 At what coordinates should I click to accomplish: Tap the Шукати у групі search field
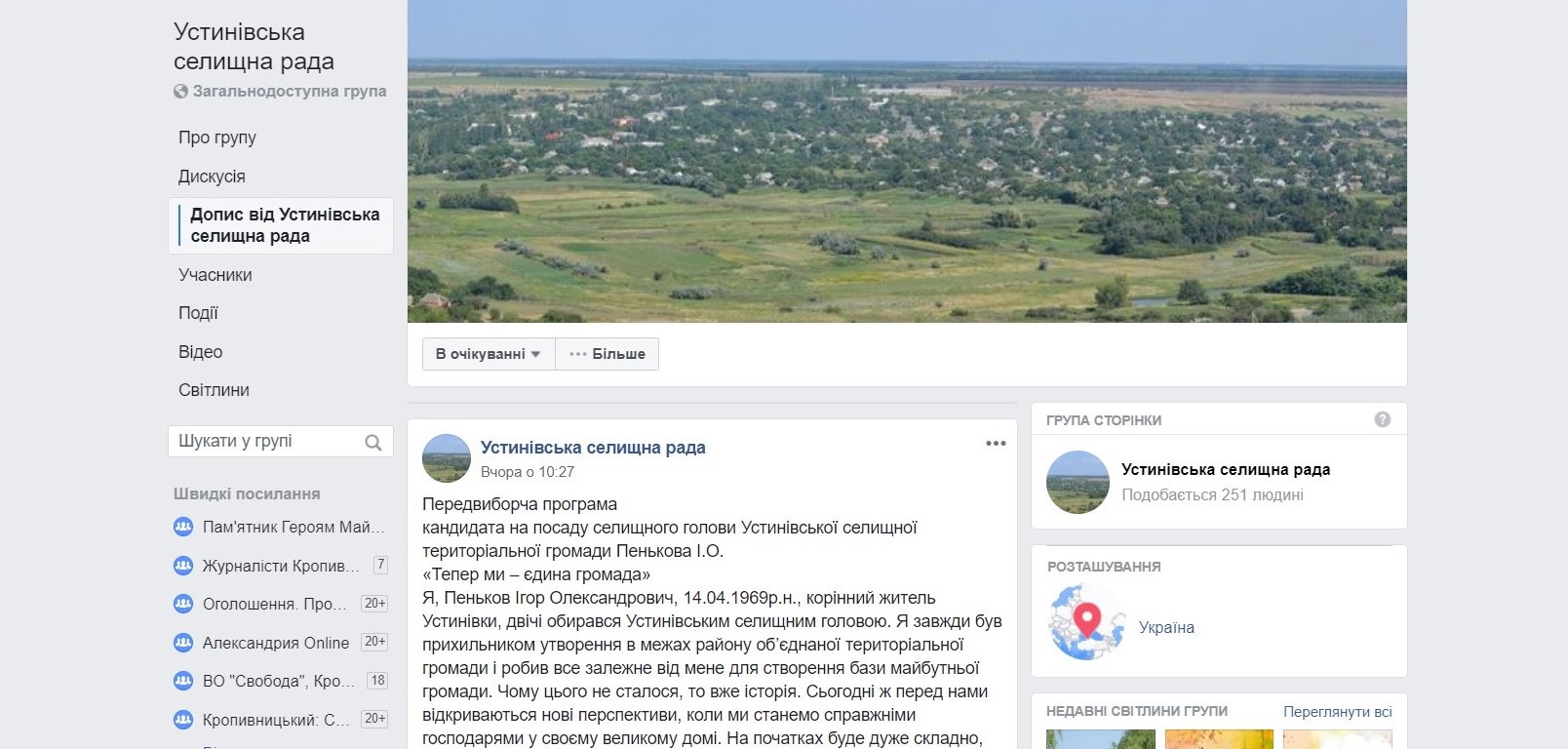click(281, 441)
